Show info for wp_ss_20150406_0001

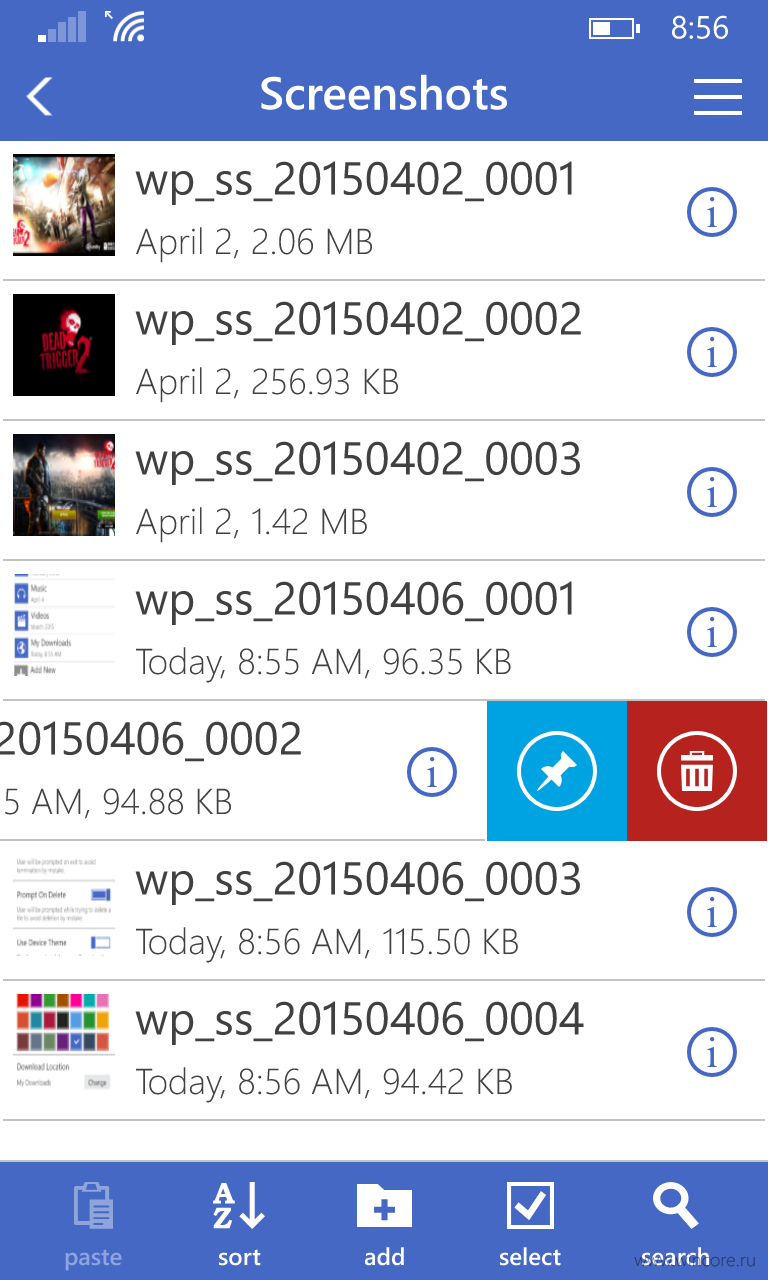click(x=712, y=632)
